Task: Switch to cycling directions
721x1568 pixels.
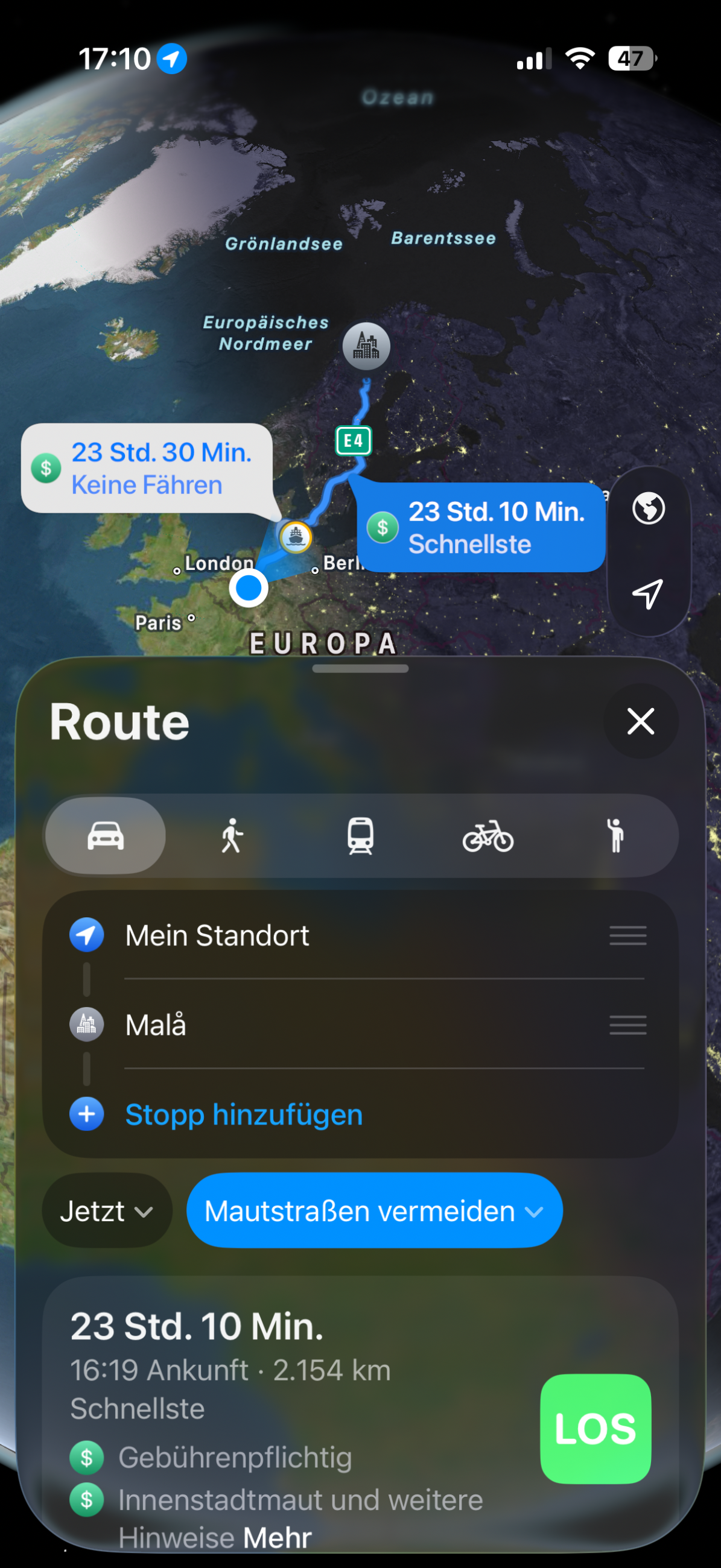Action: 488,835
